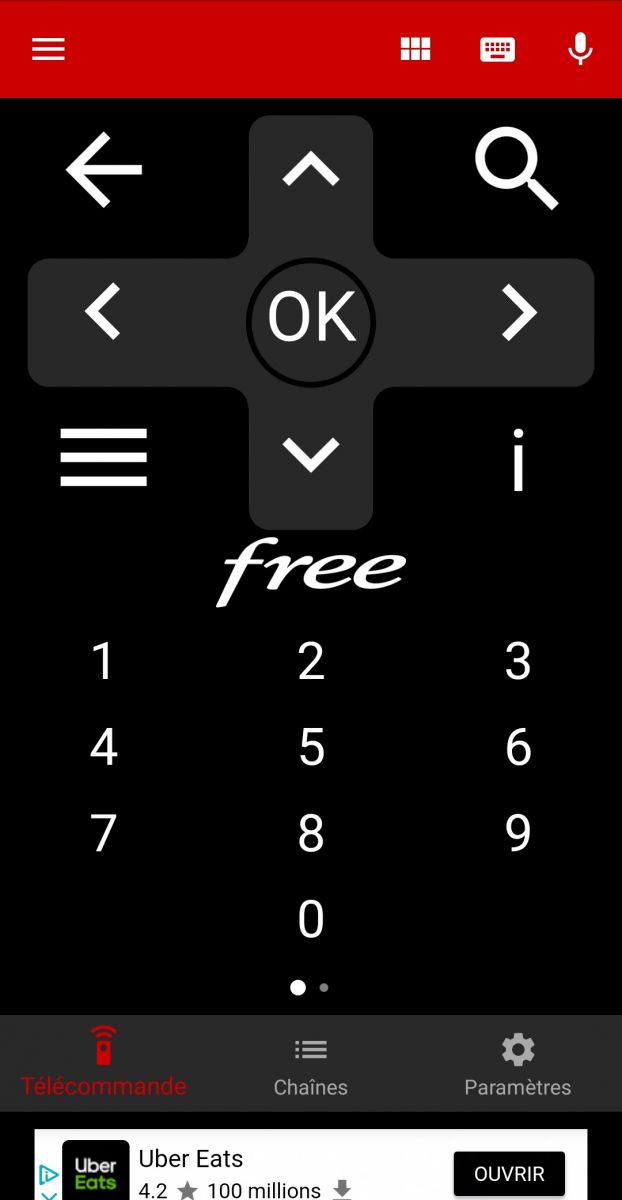Tap the up arrow on the d-pad
Image resolution: width=622 pixels, height=1200 pixels.
coord(311,170)
